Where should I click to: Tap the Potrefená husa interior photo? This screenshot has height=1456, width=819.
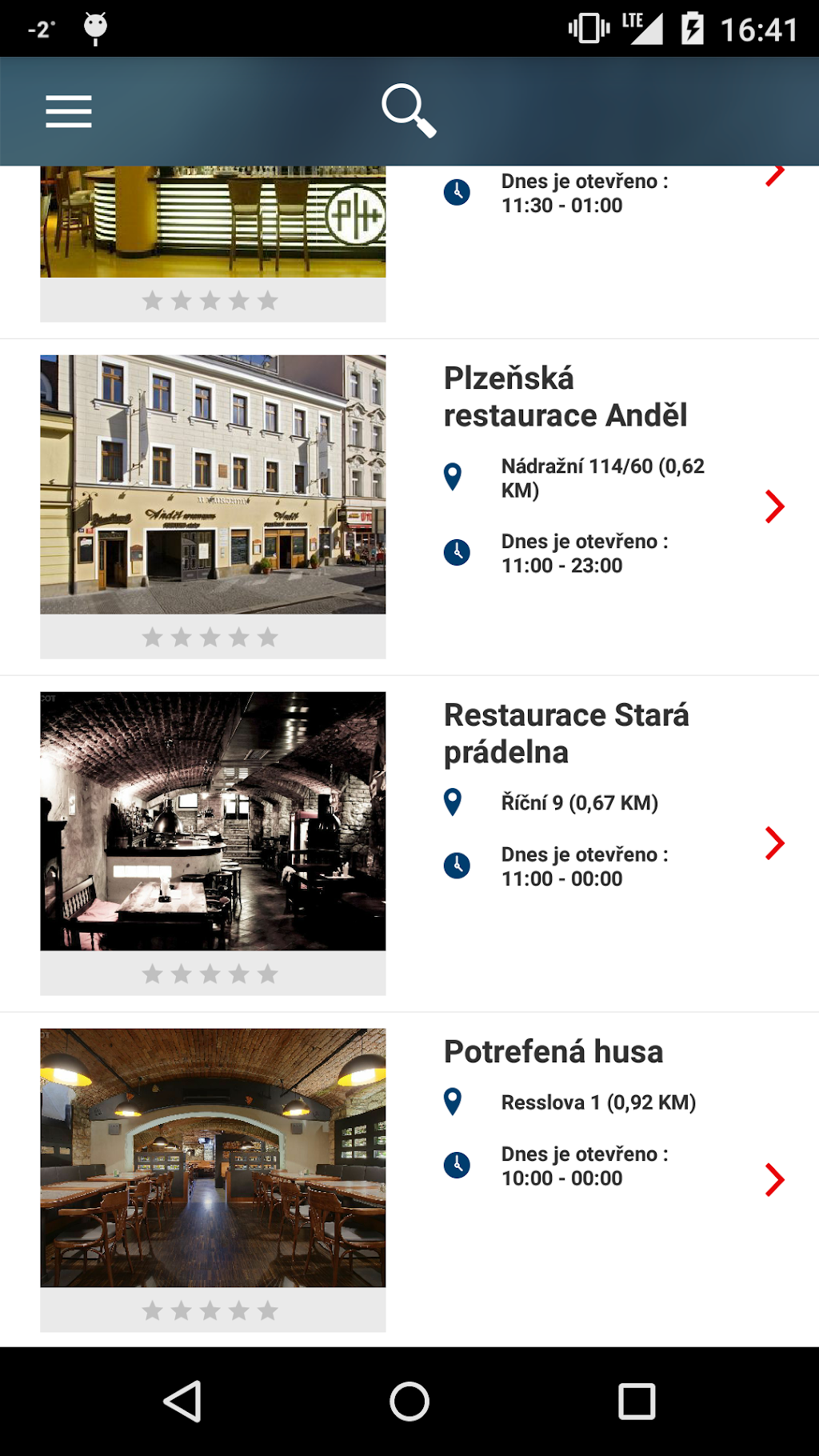(x=213, y=1158)
